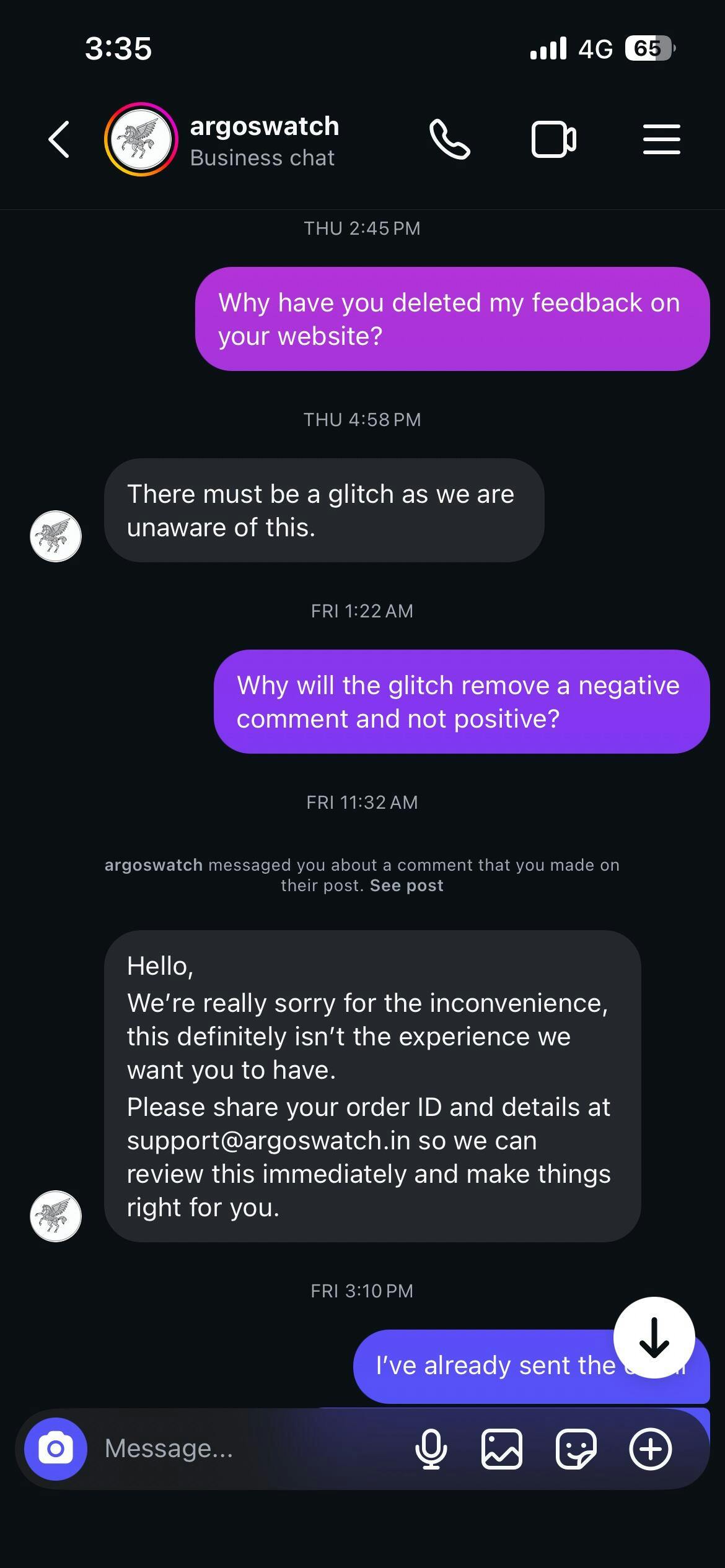
Task: Tap the See post link
Action: 406,886
